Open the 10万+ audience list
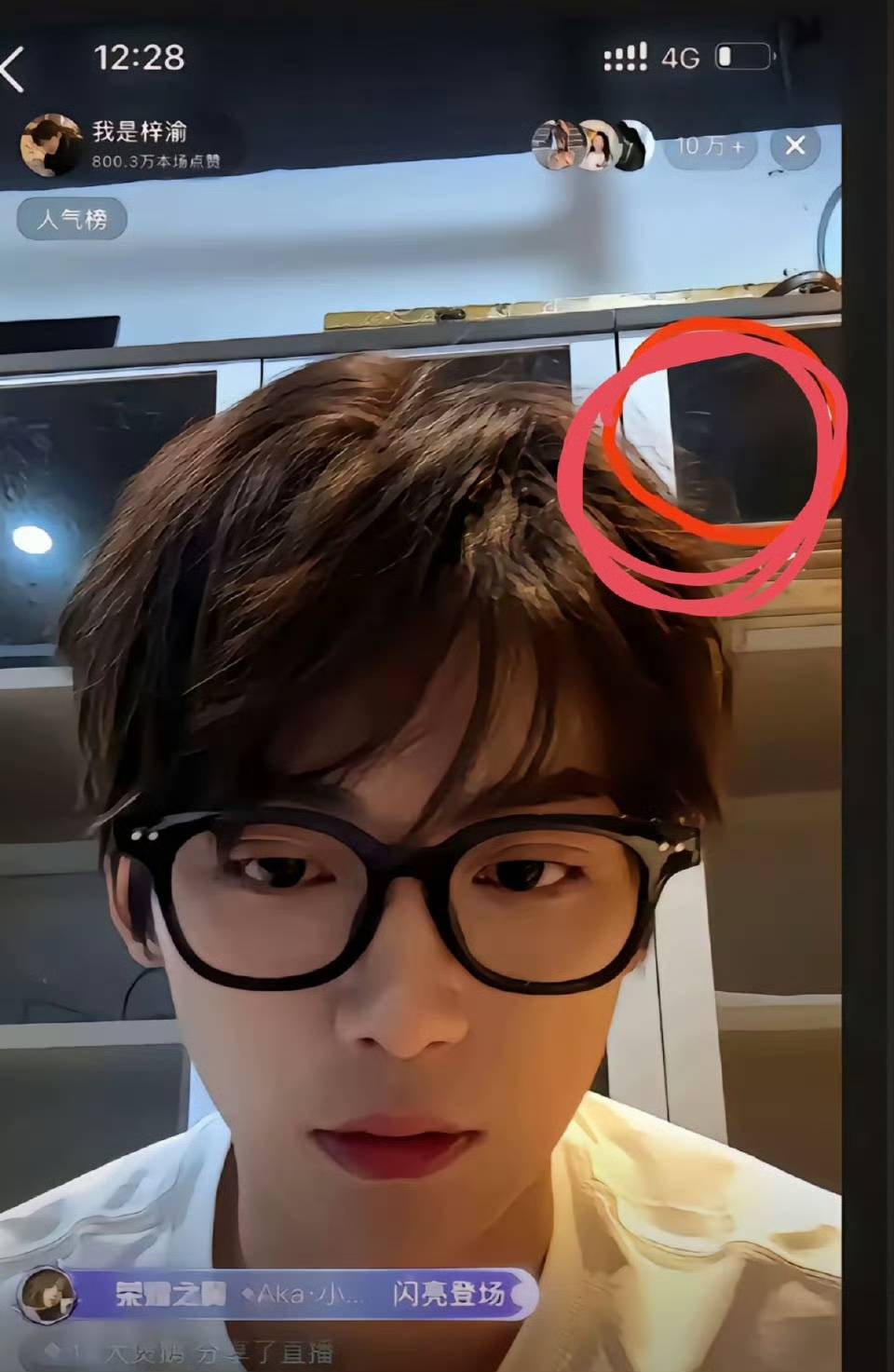 coord(711,146)
